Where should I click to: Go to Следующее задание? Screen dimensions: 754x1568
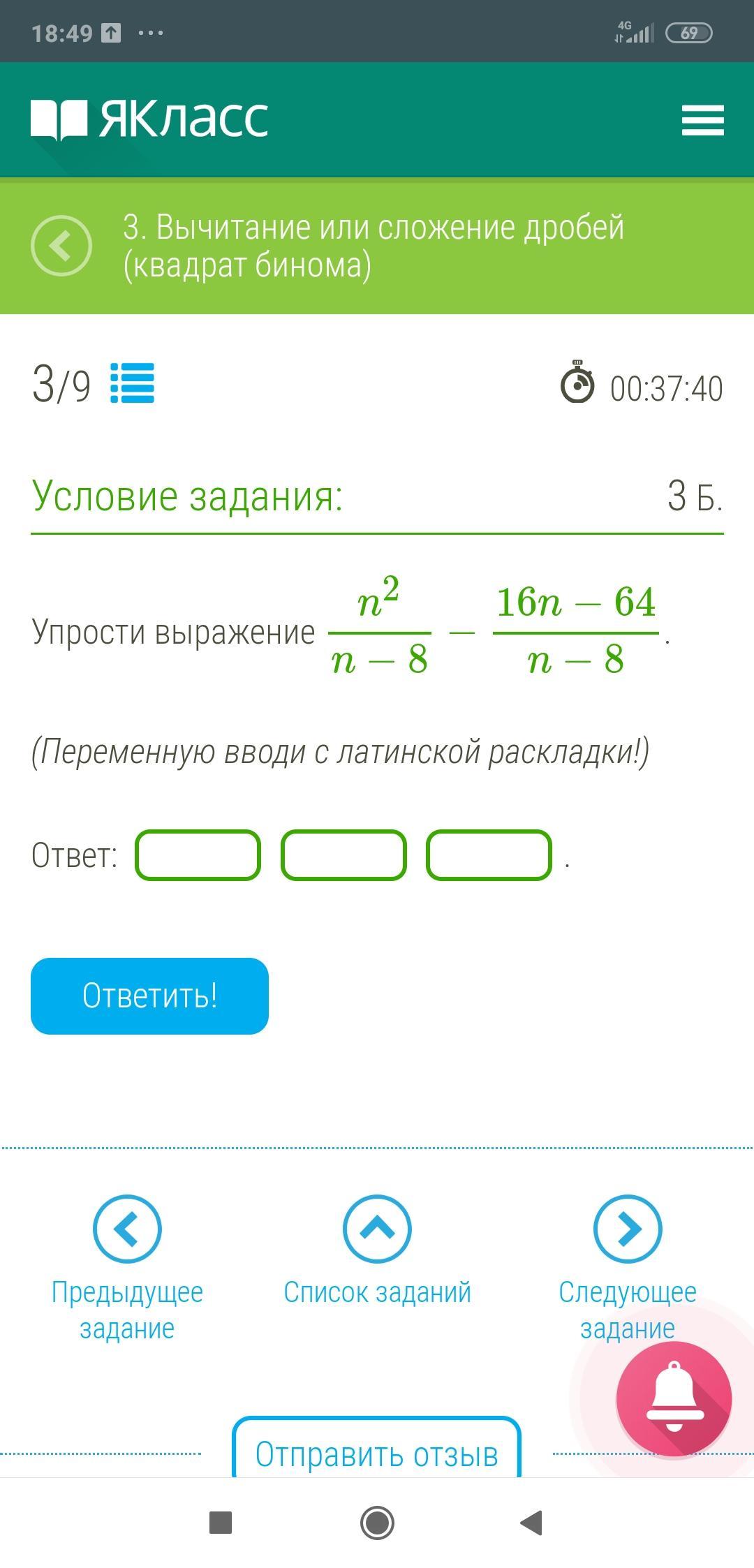tap(628, 1268)
